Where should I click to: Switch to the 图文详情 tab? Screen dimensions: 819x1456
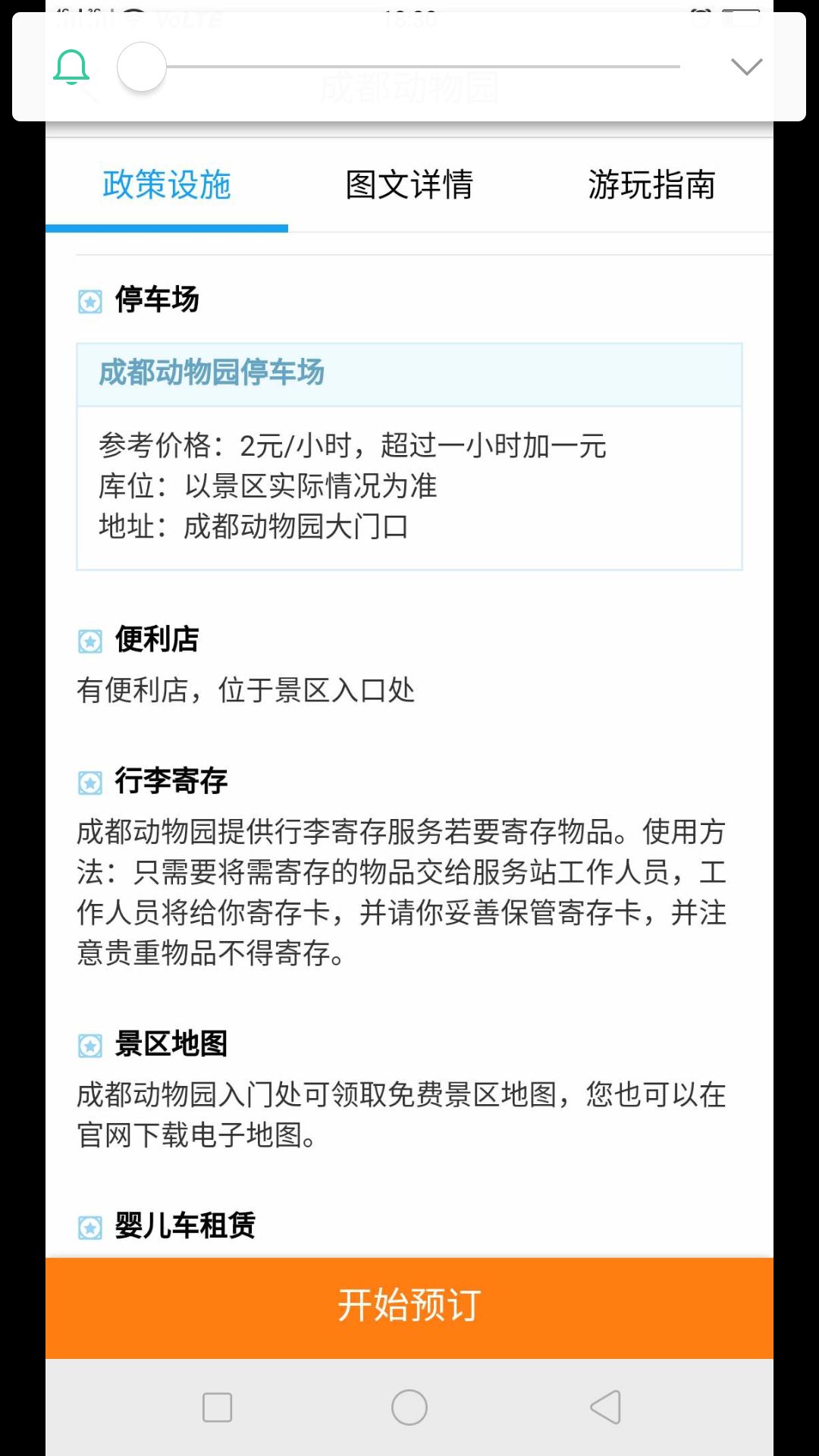click(x=409, y=185)
